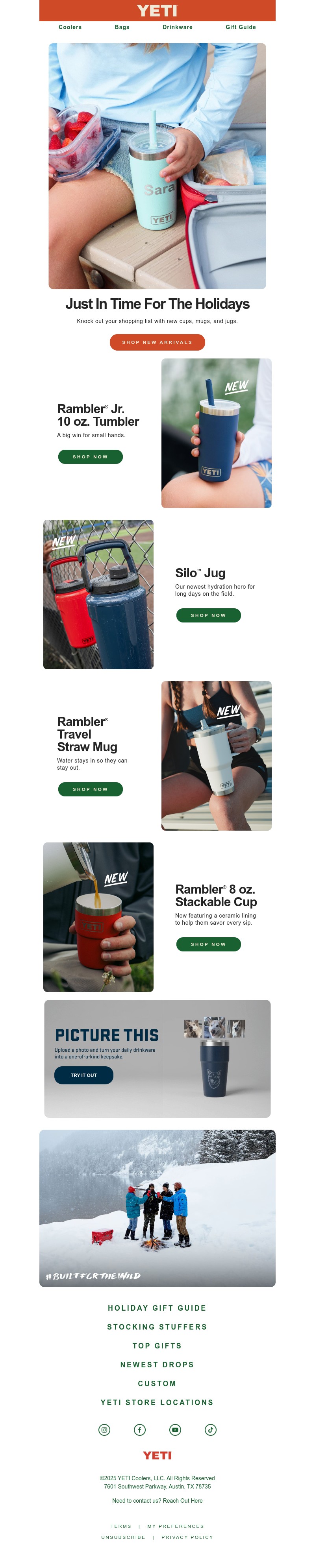Open YETI's TikTok profile

click(x=211, y=1430)
